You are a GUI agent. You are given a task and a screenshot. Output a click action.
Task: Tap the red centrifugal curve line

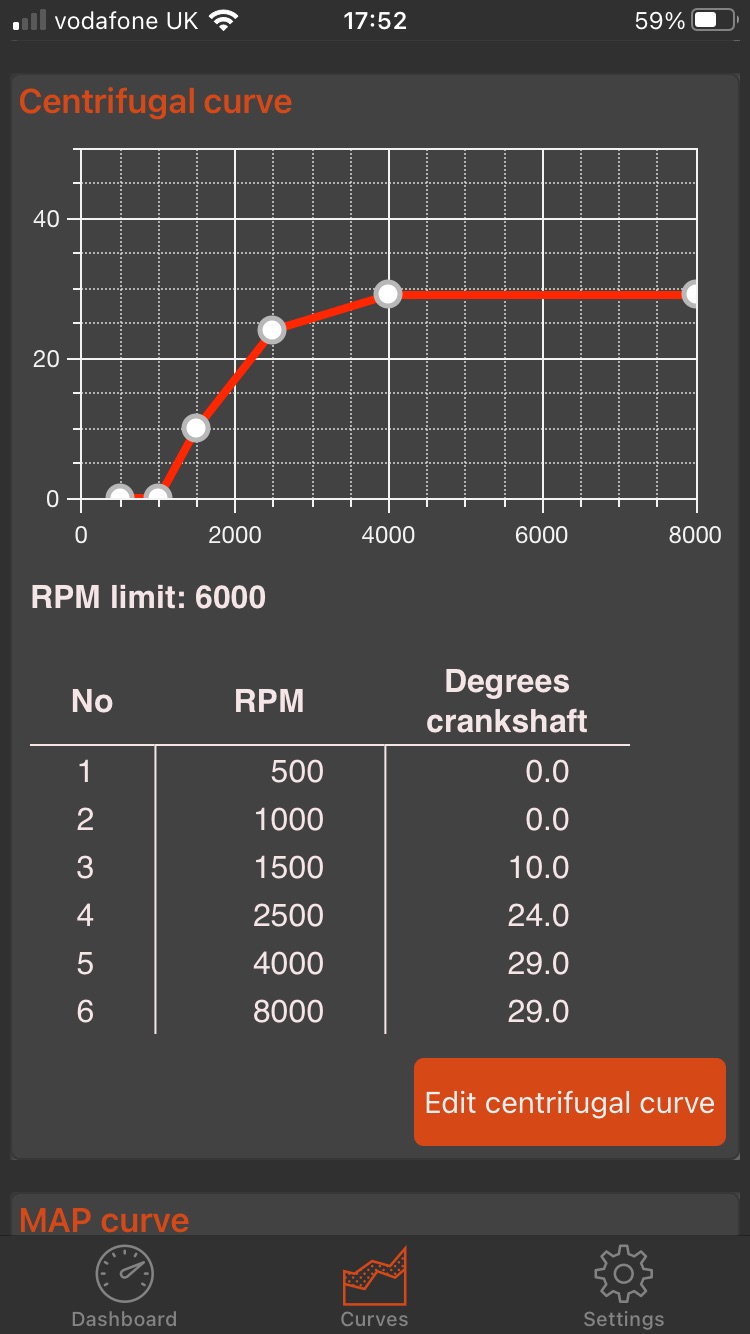pyautogui.click(x=540, y=295)
